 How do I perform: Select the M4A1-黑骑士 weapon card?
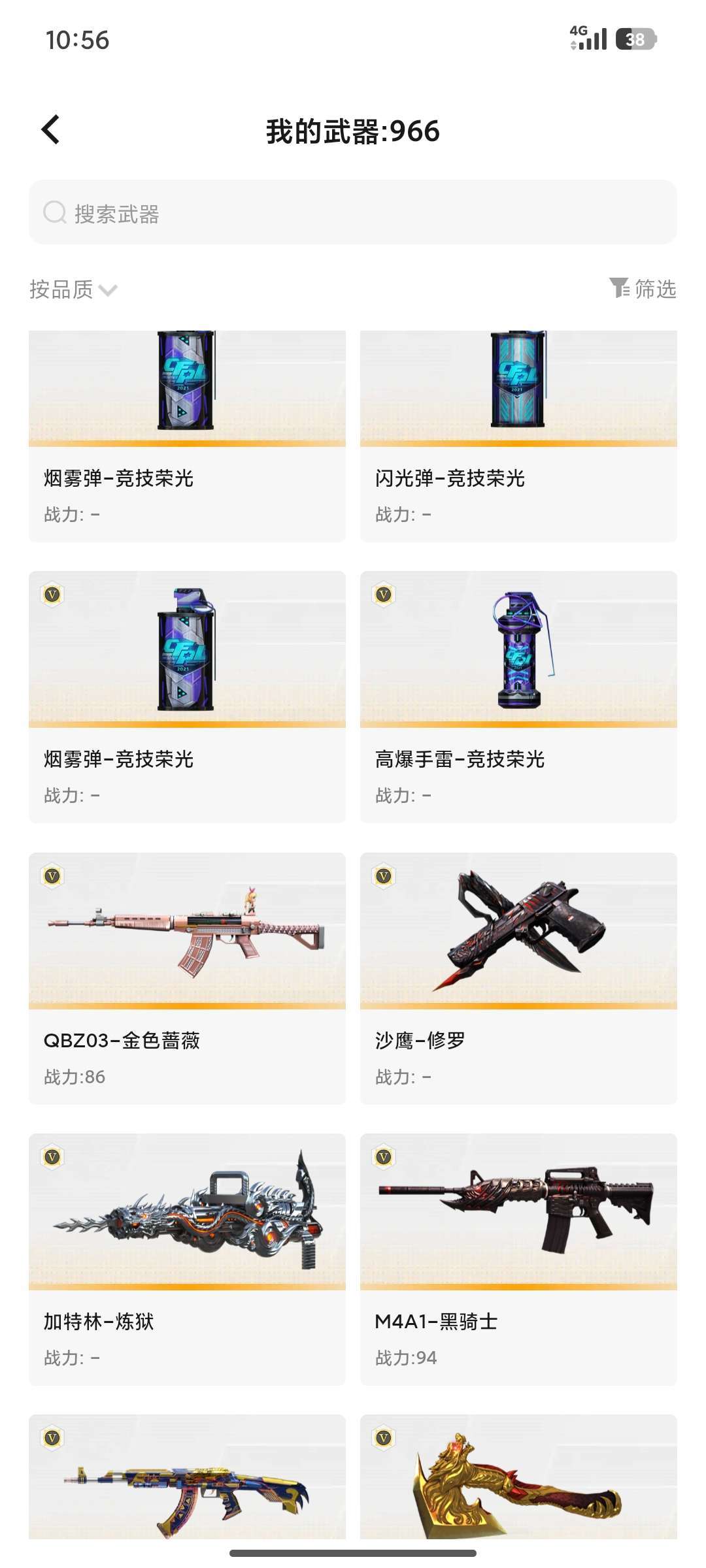point(518,1260)
